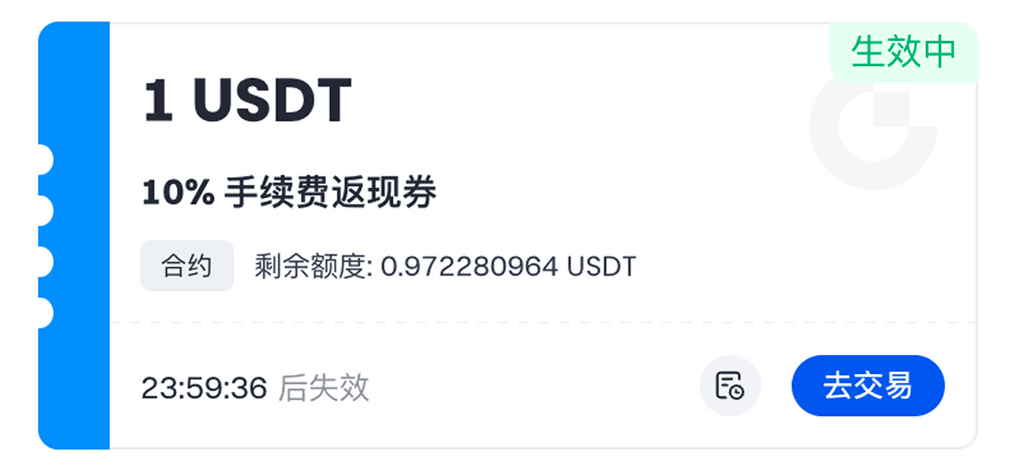The width and height of the screenshot is (1024, 470).
Task: Open the coupon usage record icon
Action: click(729, 385)
